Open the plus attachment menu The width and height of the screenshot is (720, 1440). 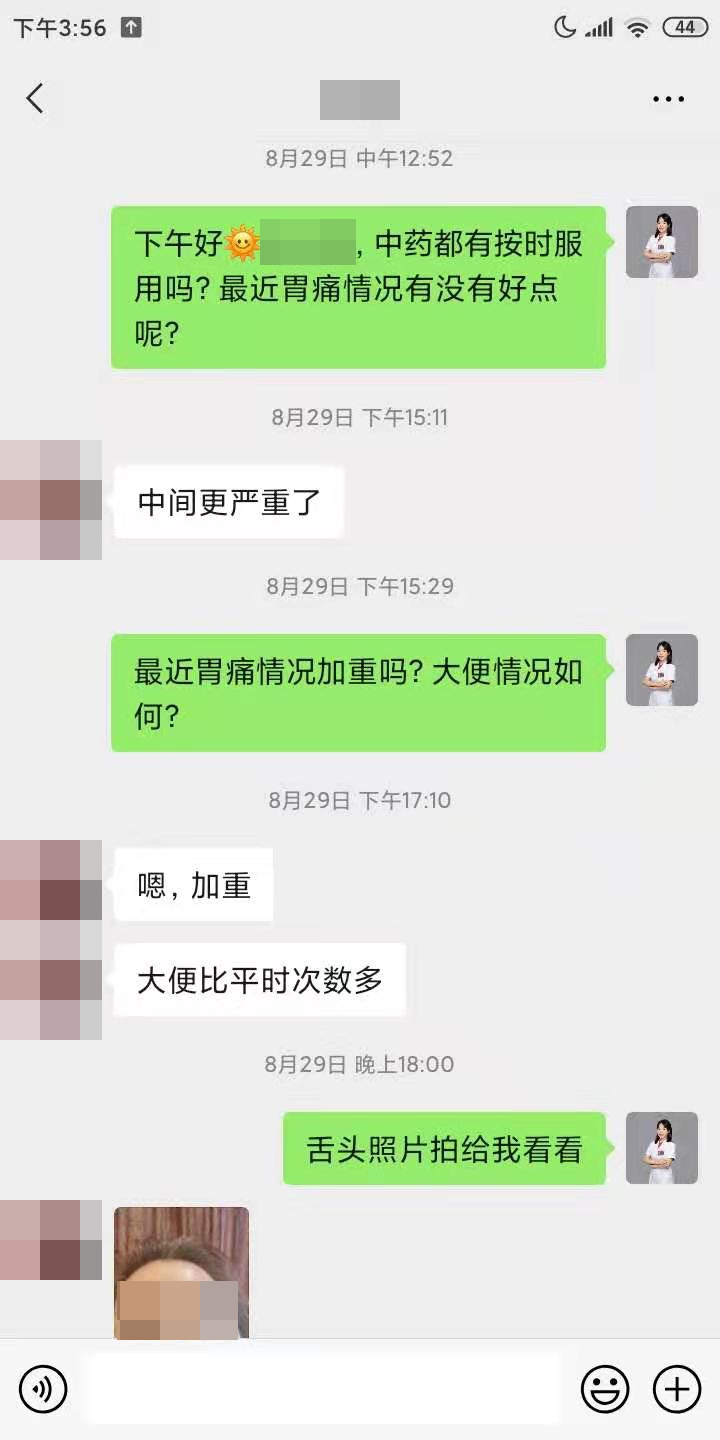(x=677, y=1389)
